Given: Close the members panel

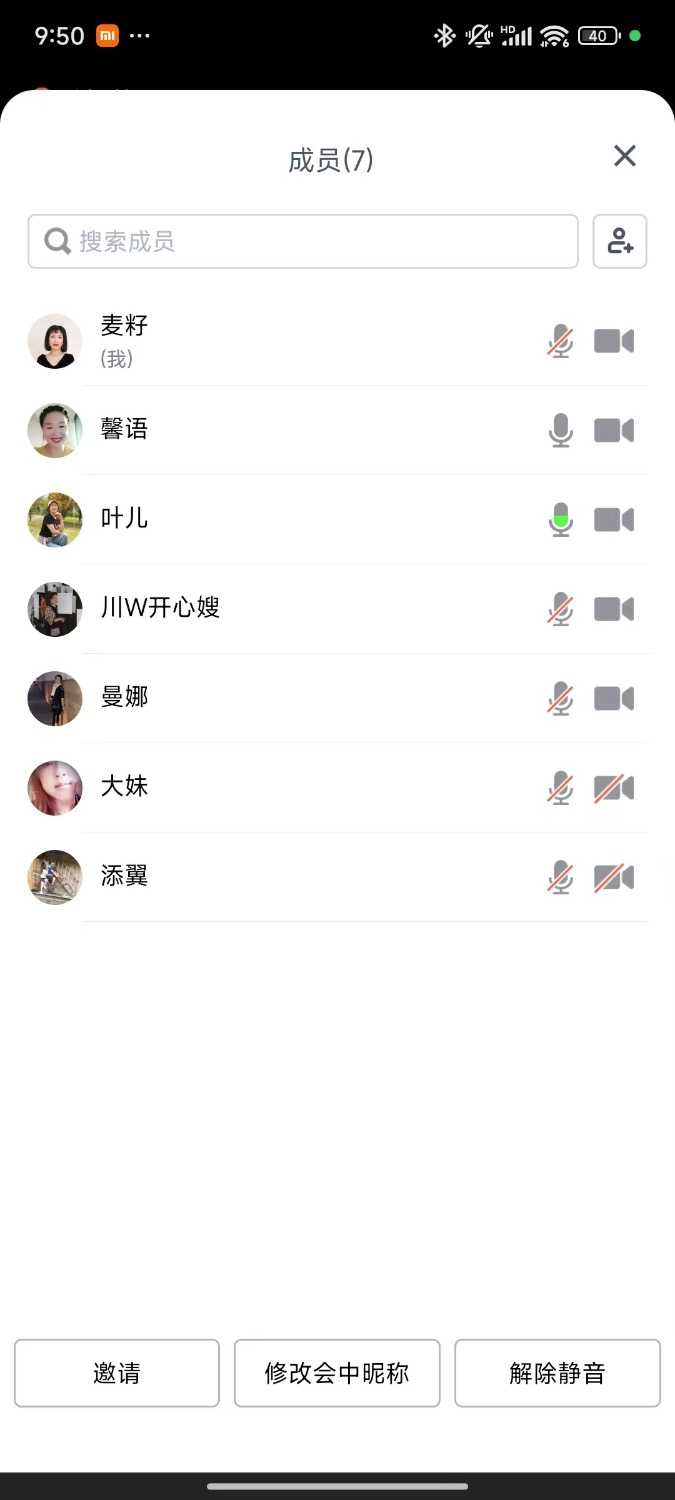Looking at the screenshot, I should (x=625, y=156).
